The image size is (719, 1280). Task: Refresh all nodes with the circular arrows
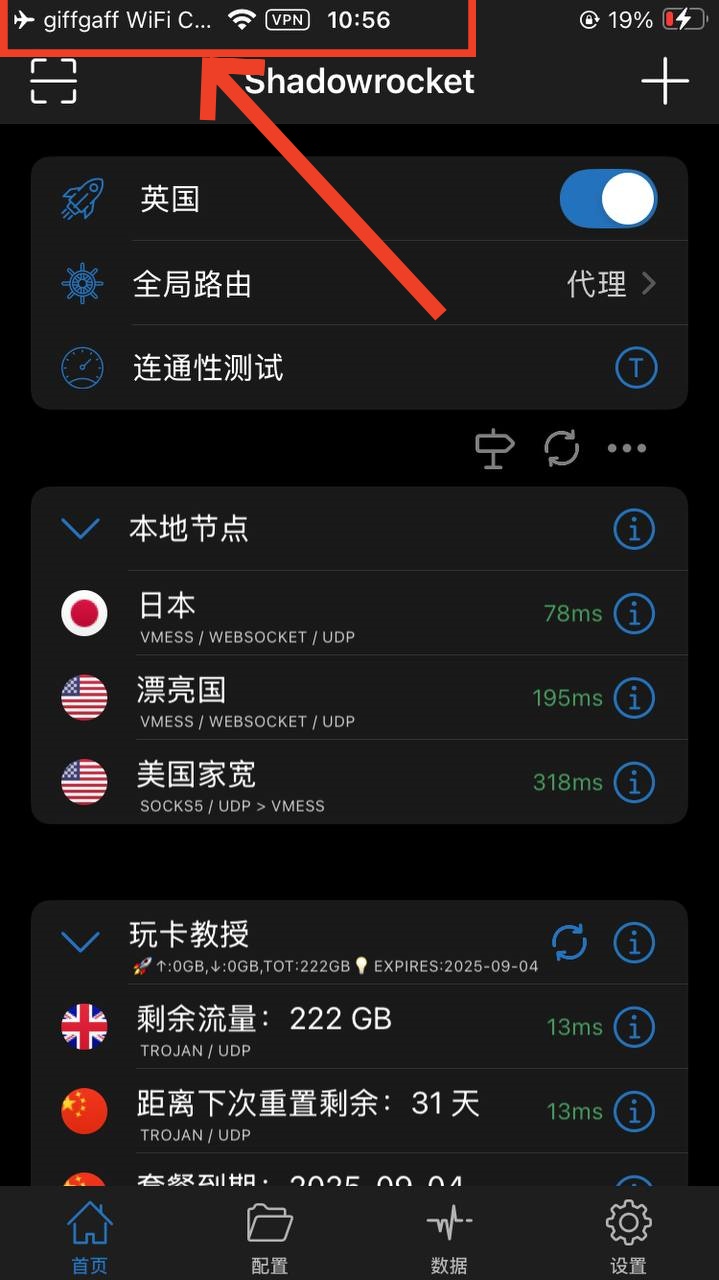[562, 448]
